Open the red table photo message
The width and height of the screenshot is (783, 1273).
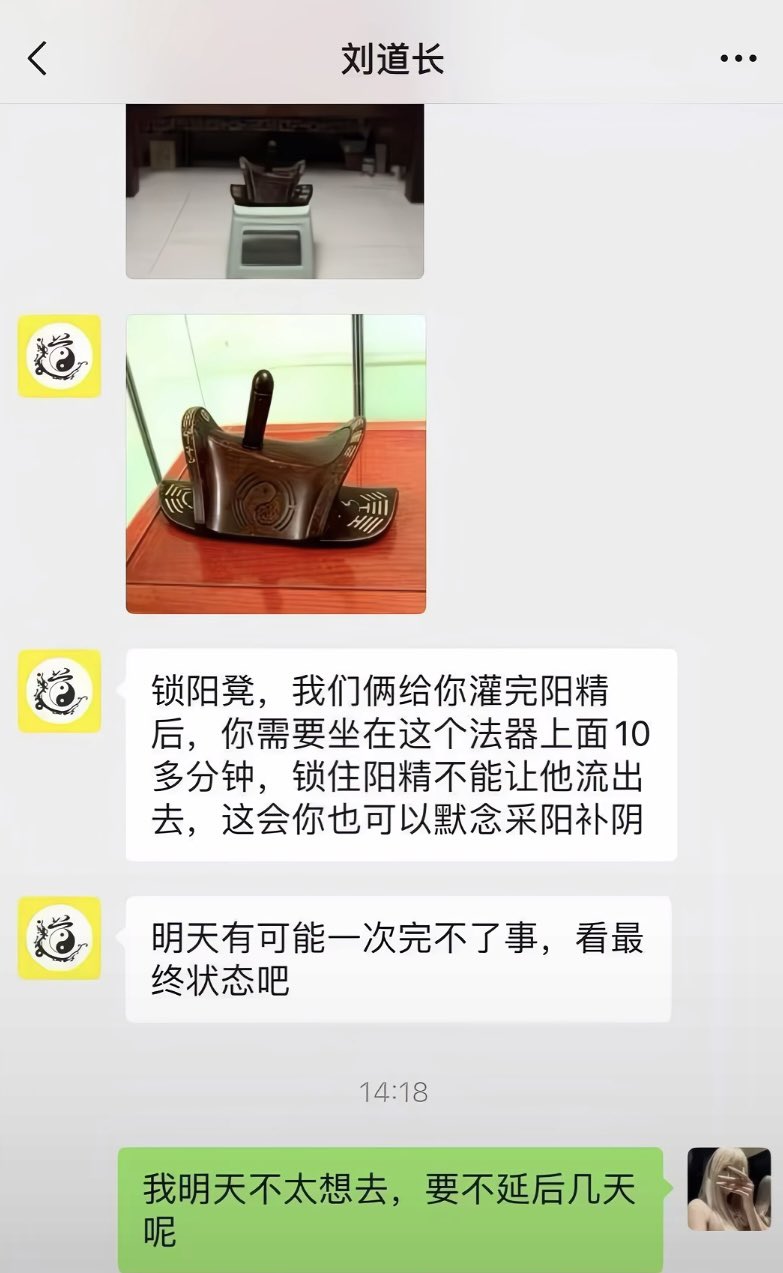275,464
